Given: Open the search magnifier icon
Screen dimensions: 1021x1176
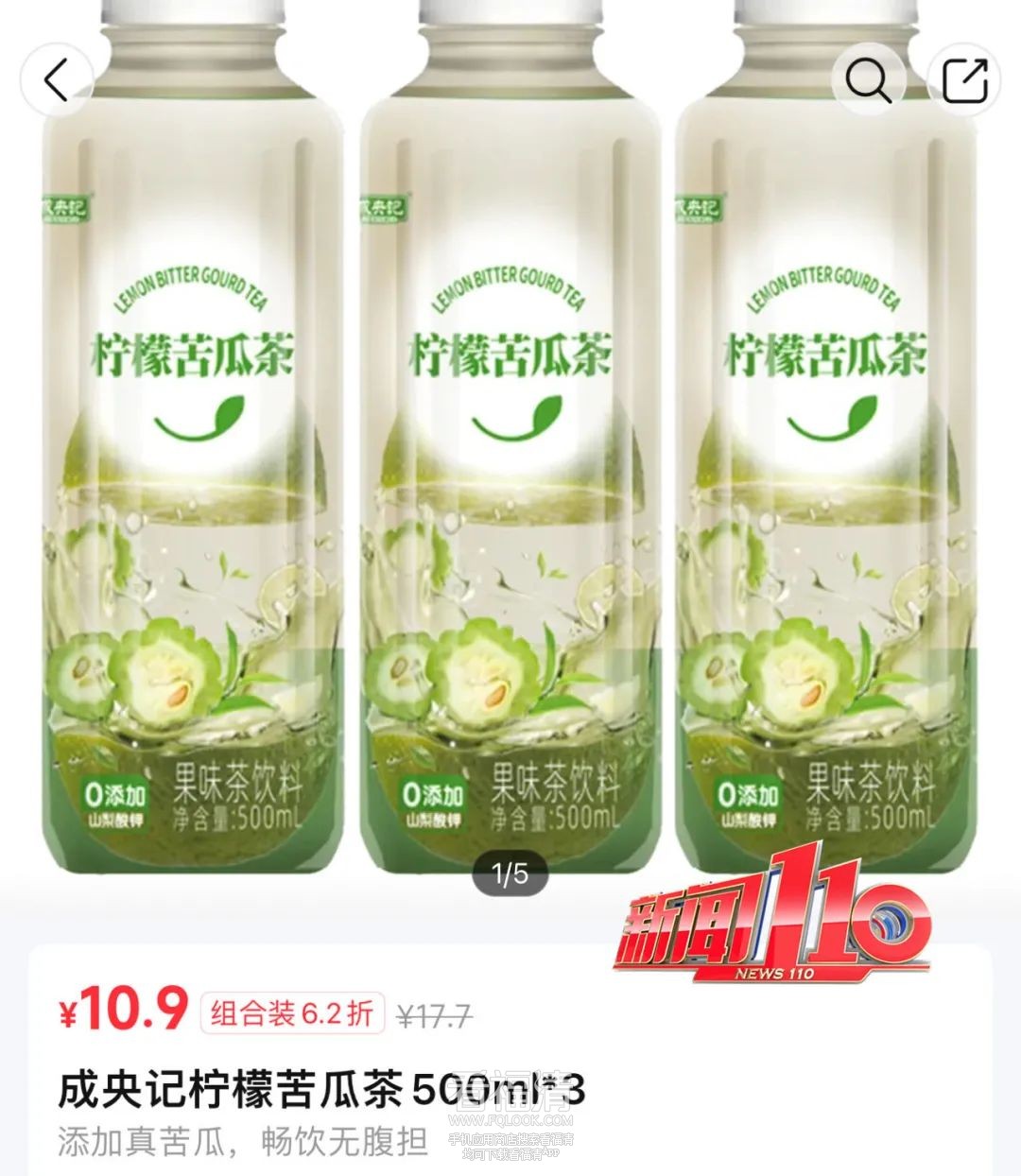Looking at the screenshot, I should coord(868,79).
